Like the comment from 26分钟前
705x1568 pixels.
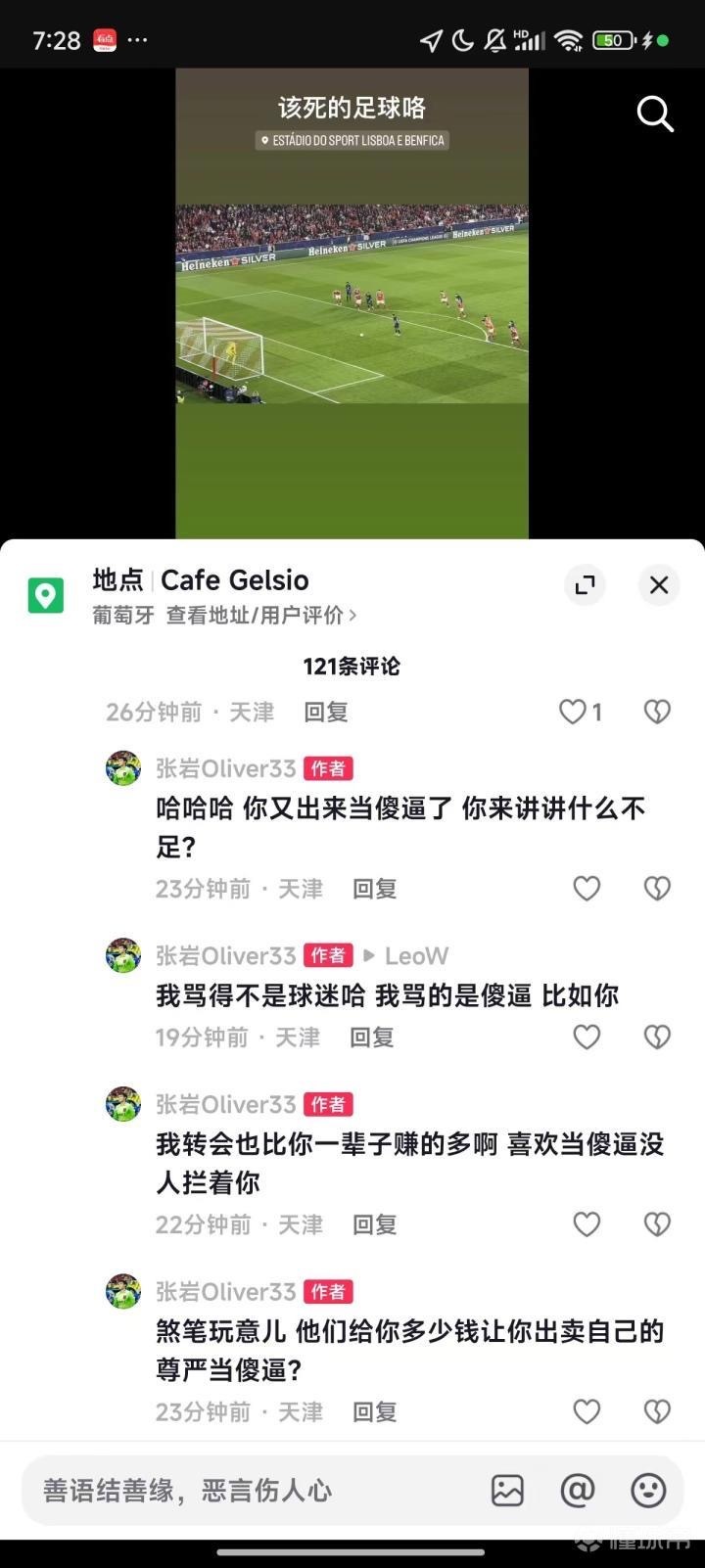(573, 712)
